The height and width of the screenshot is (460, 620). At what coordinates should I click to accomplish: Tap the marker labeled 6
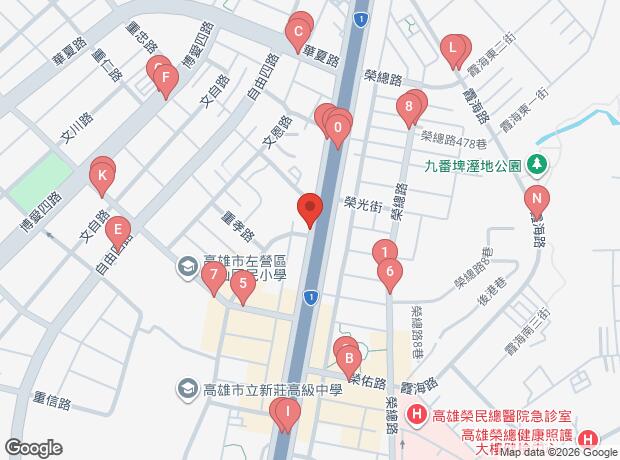pos(390,275)
